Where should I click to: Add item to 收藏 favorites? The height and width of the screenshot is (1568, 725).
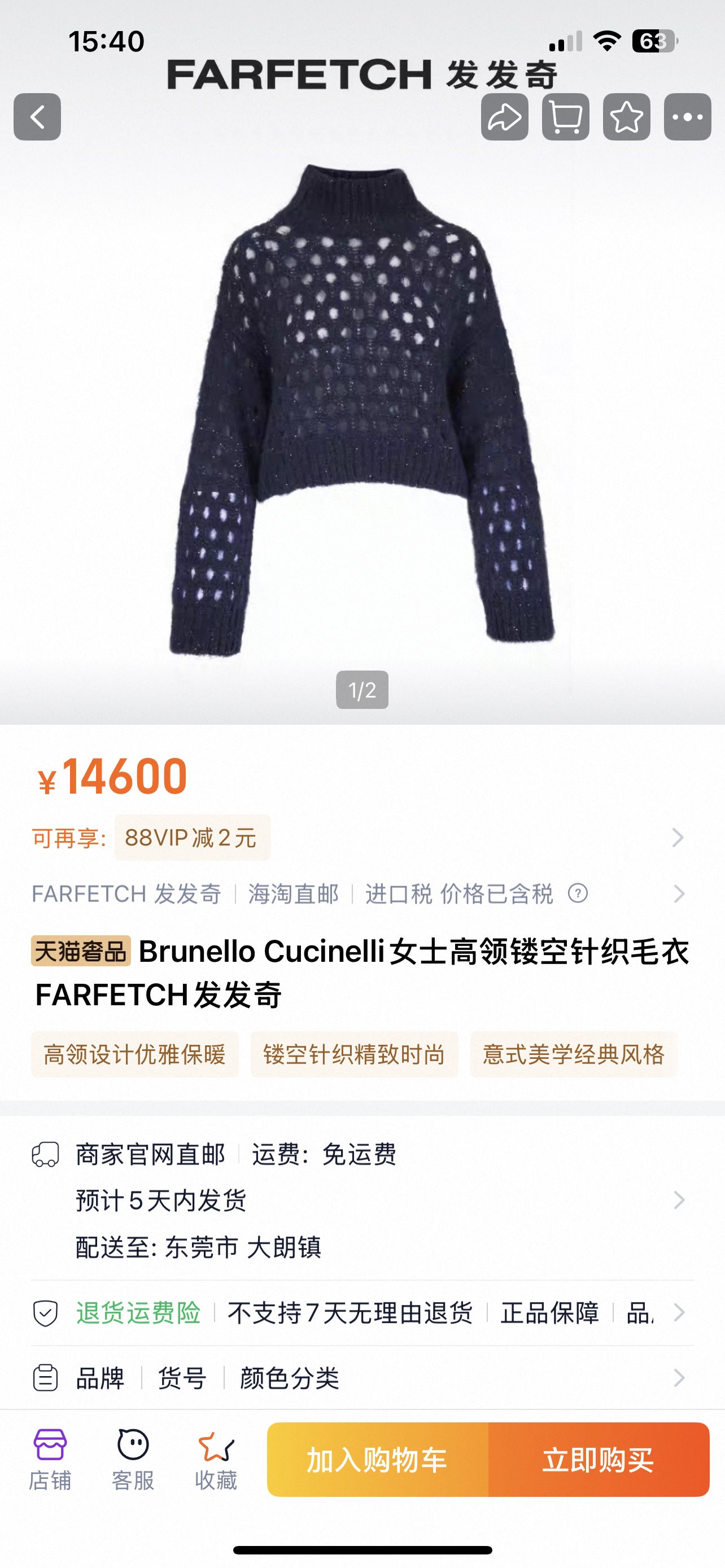click(x=216, y=1460)
